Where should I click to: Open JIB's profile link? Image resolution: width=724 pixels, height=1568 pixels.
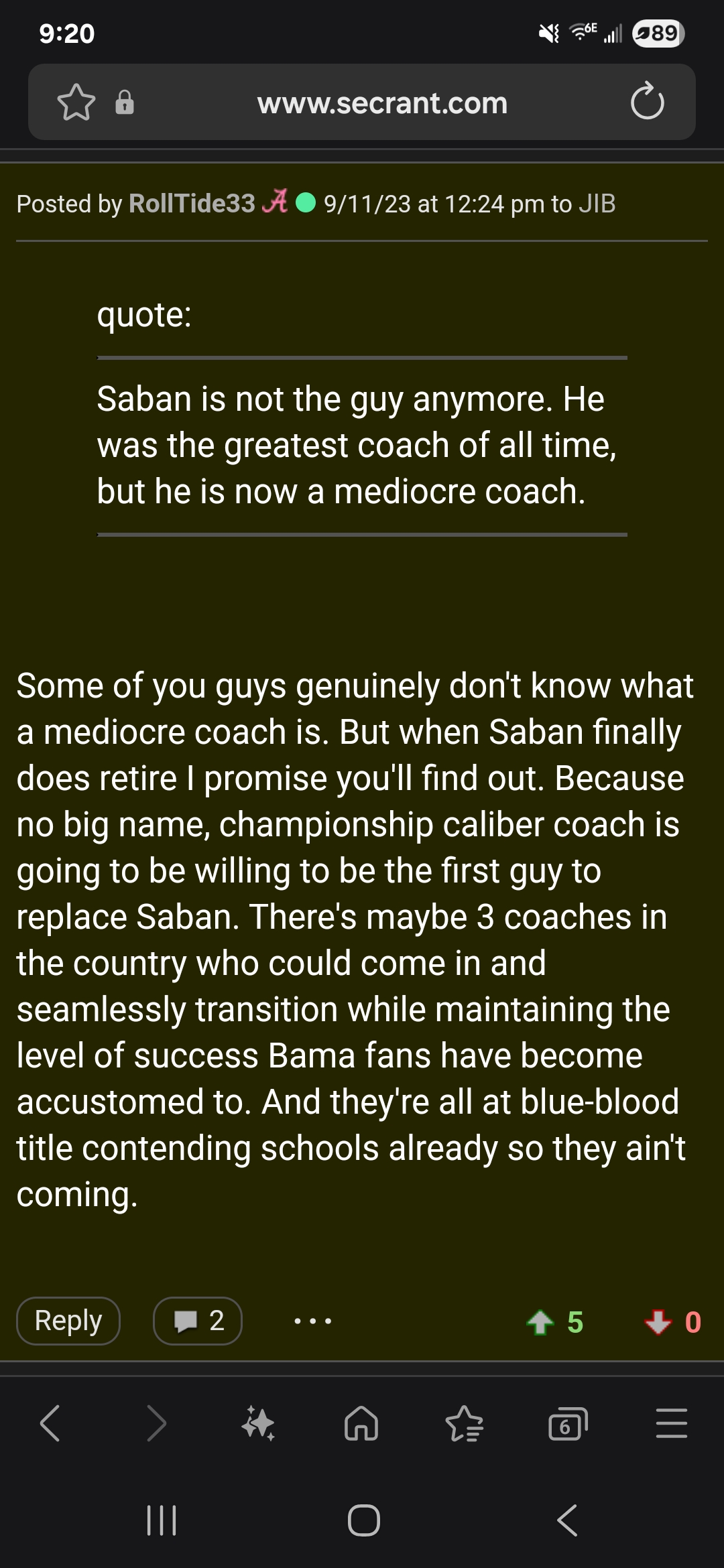tap(597, 204)
